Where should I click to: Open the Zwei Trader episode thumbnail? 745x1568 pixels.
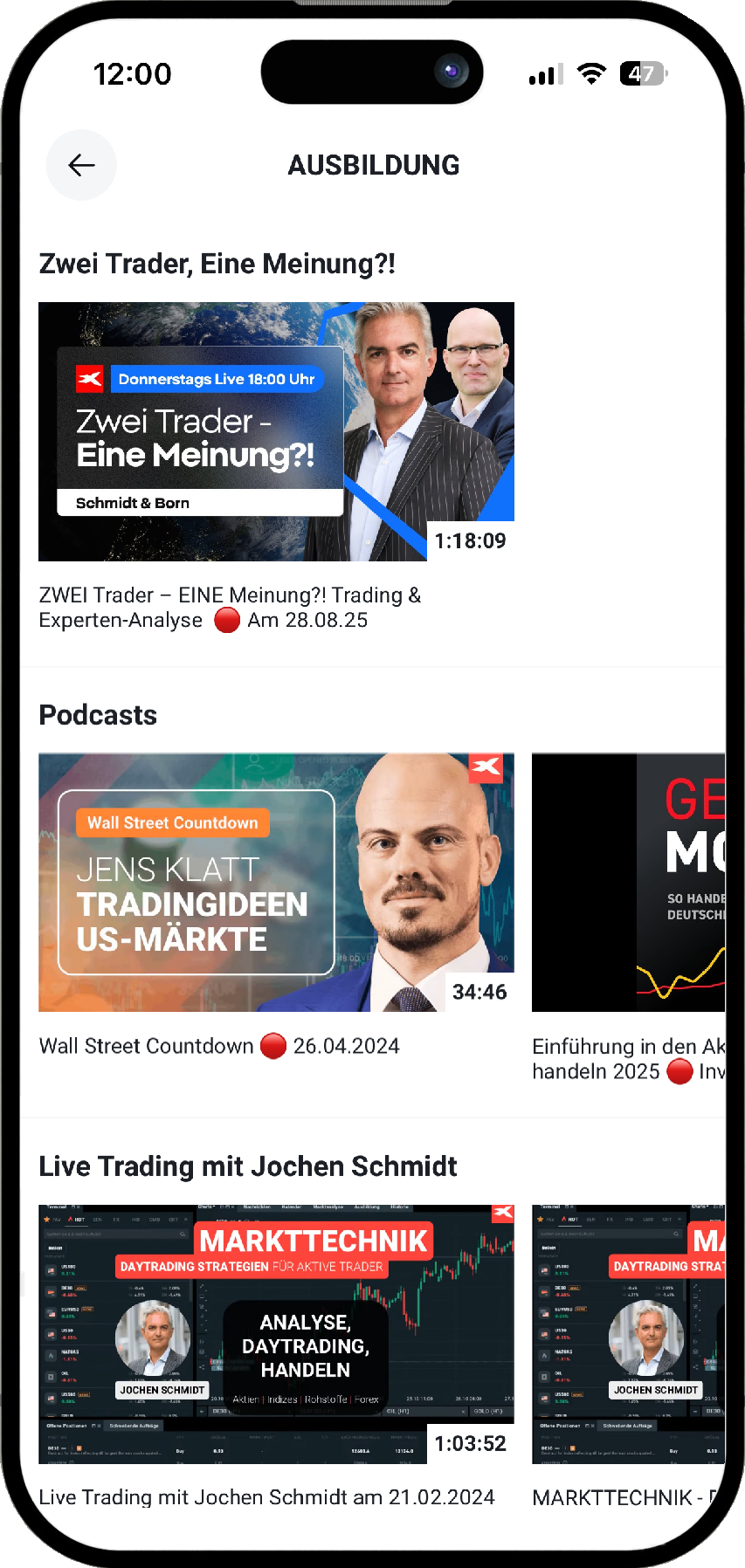pos(276,430)
